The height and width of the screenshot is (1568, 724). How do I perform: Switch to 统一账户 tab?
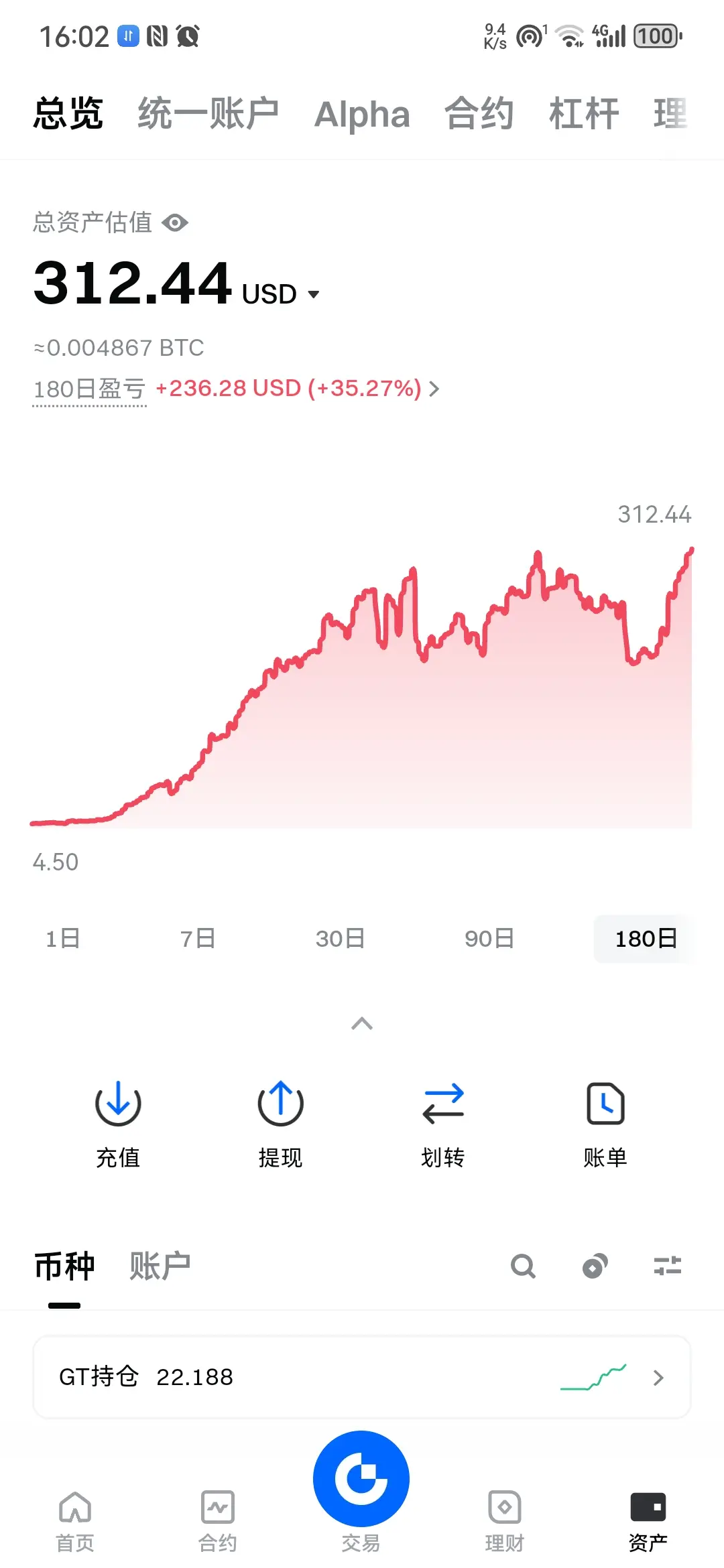tap(208, 113)
